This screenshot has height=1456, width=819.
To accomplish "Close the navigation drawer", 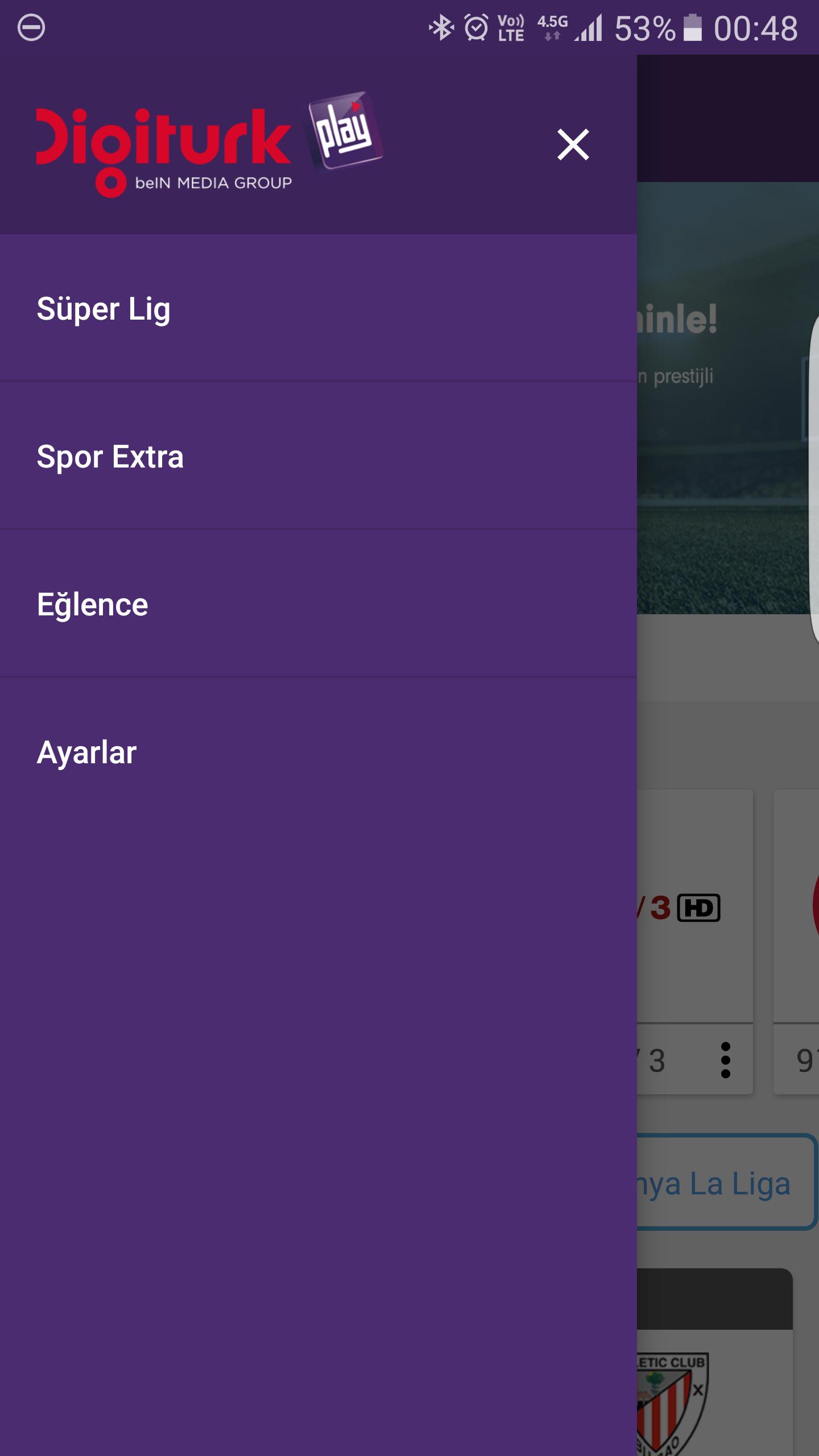I will (573, 144).
